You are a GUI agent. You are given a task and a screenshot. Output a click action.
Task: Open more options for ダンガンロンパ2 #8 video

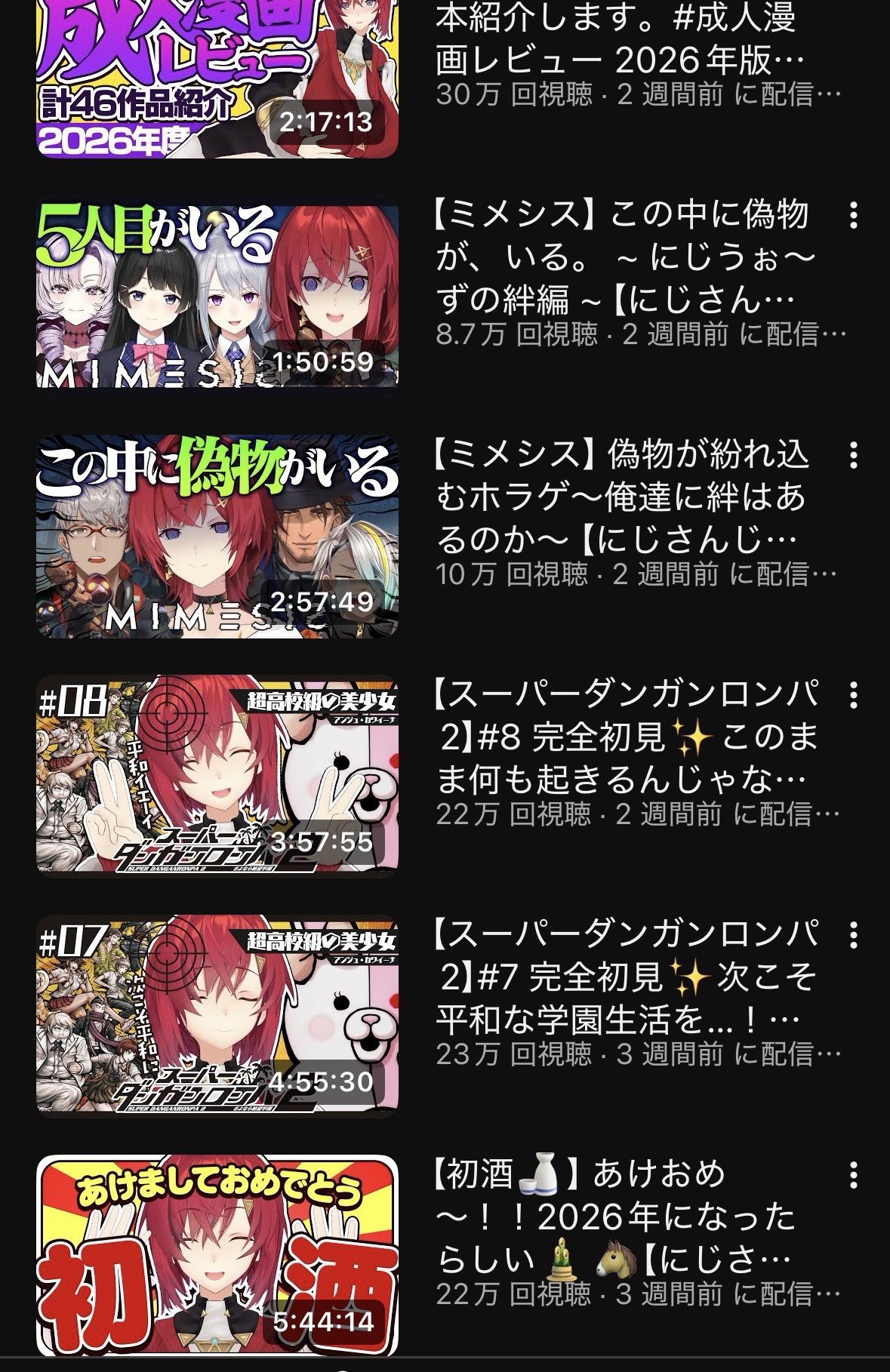(853, 695)
